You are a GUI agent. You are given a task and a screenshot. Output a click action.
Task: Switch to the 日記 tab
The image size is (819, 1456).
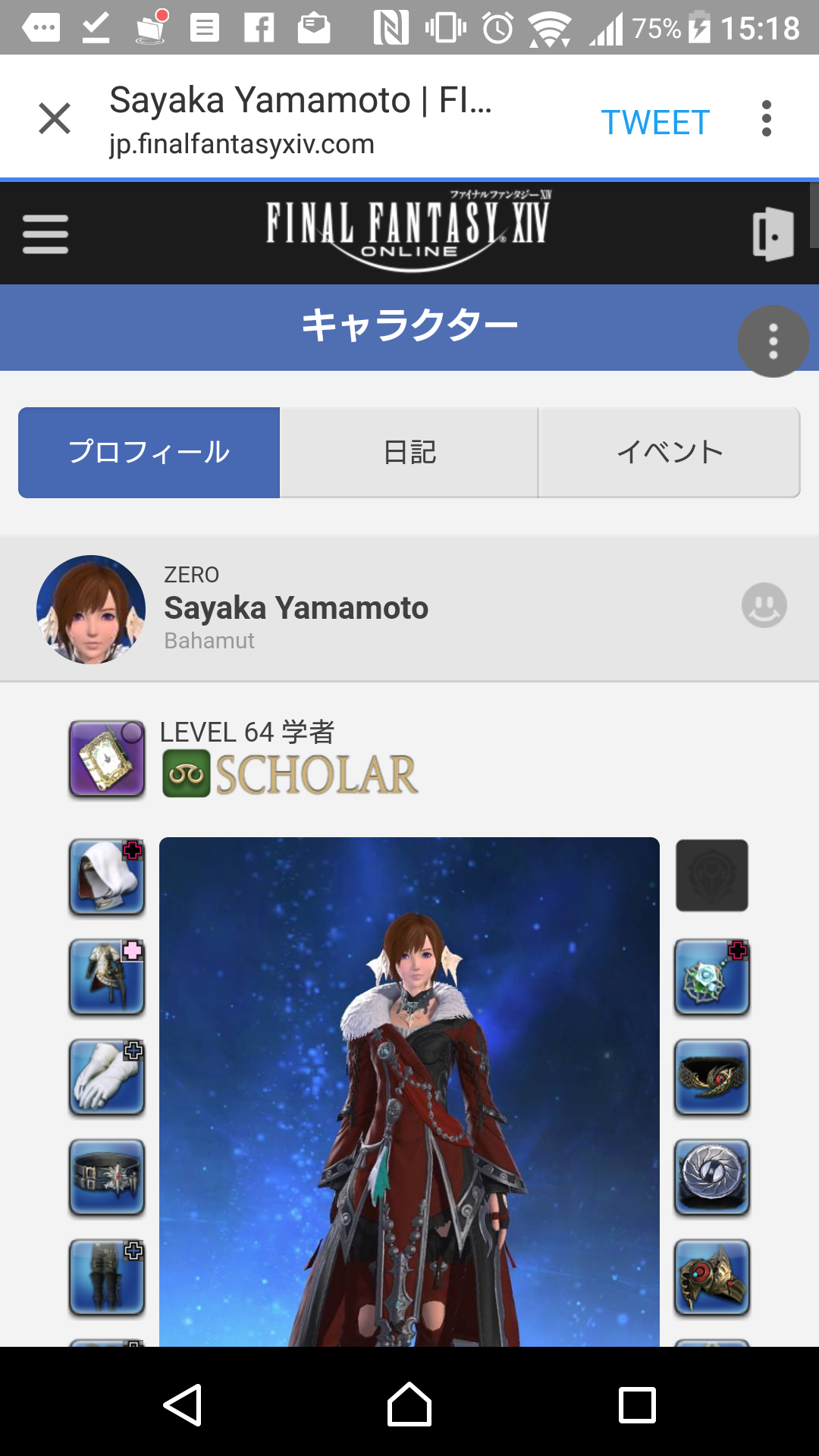(409, 452)
